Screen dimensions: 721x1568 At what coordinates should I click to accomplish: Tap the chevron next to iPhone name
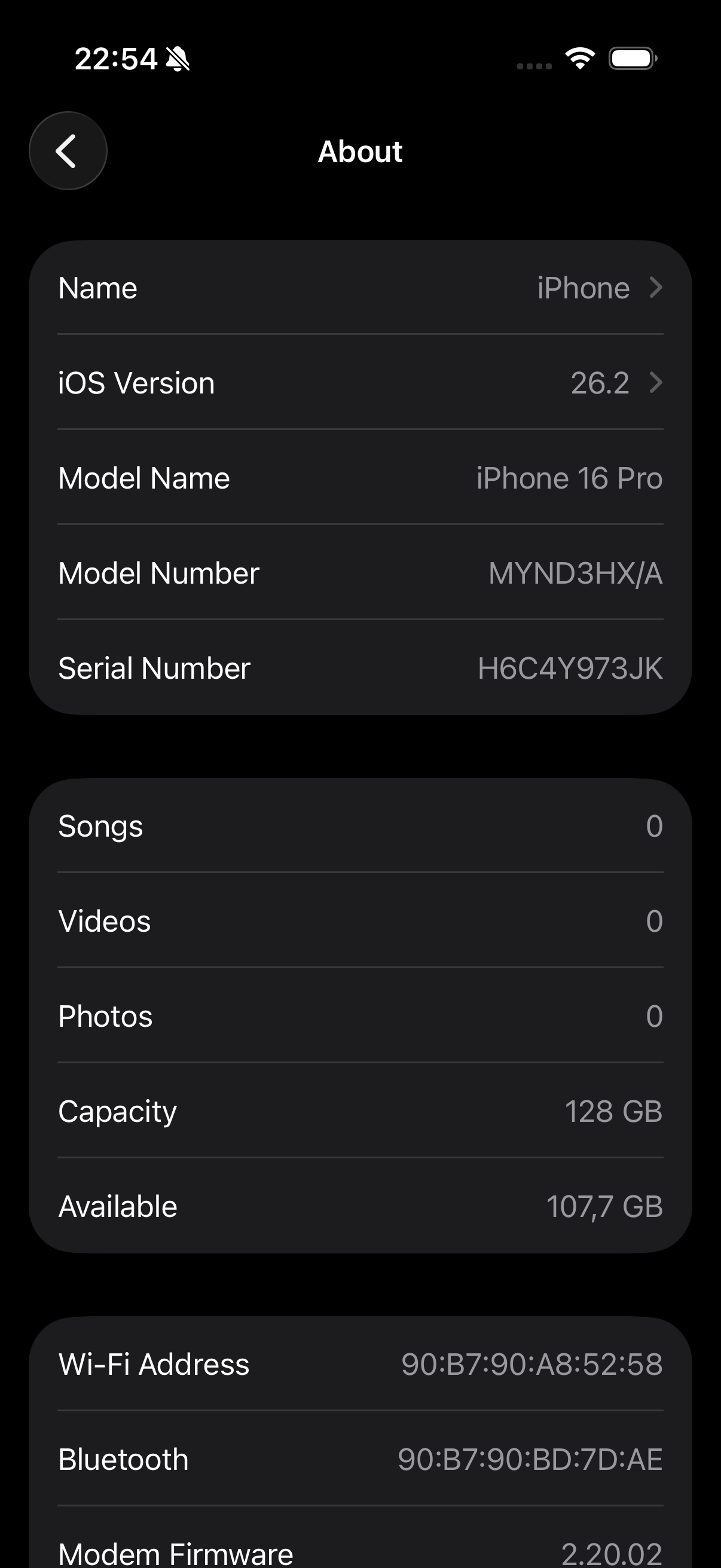point(656,288)
